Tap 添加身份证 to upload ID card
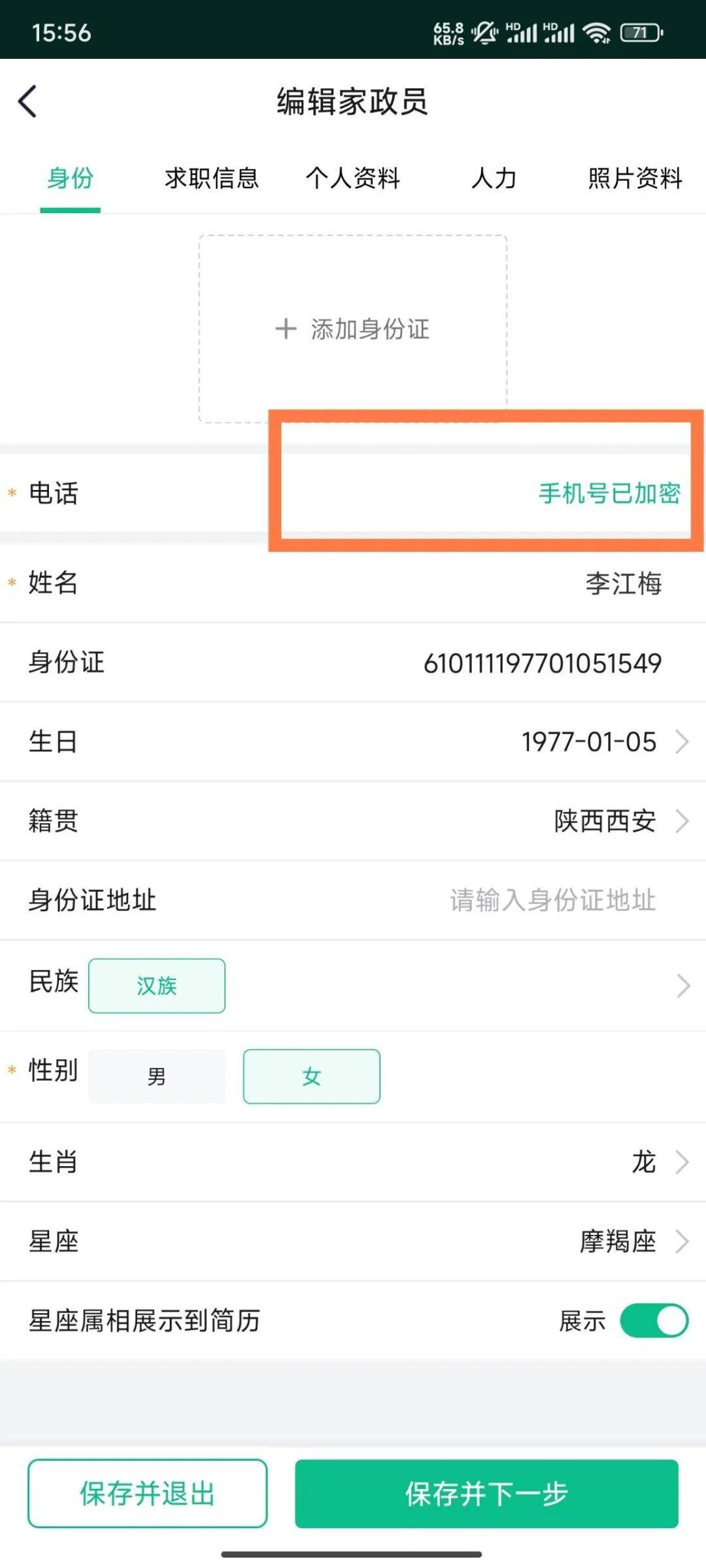Screen dimensions: 706x1568 click(x=353, y=329)
